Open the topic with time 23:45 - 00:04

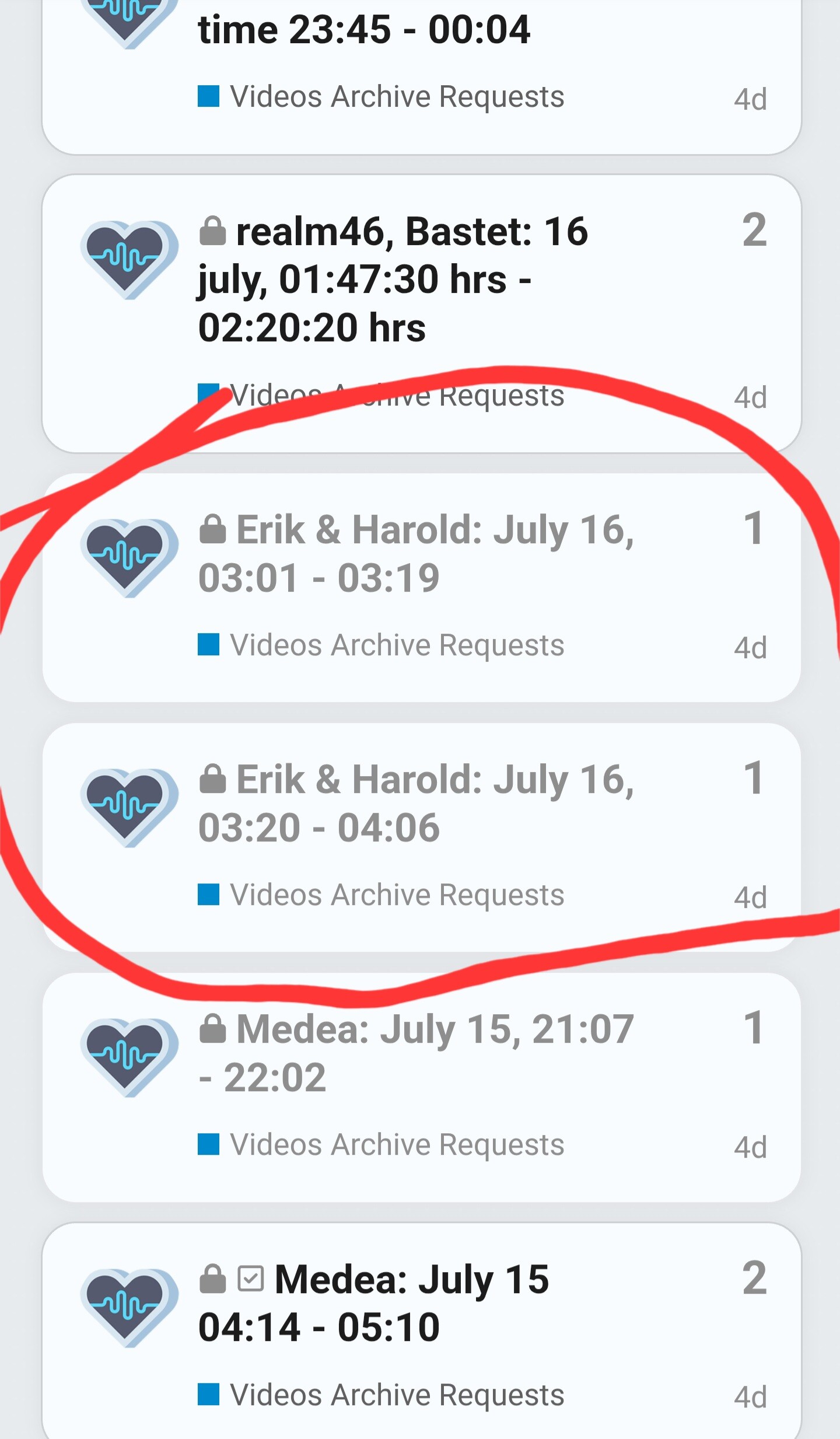(x=364, y=29)
